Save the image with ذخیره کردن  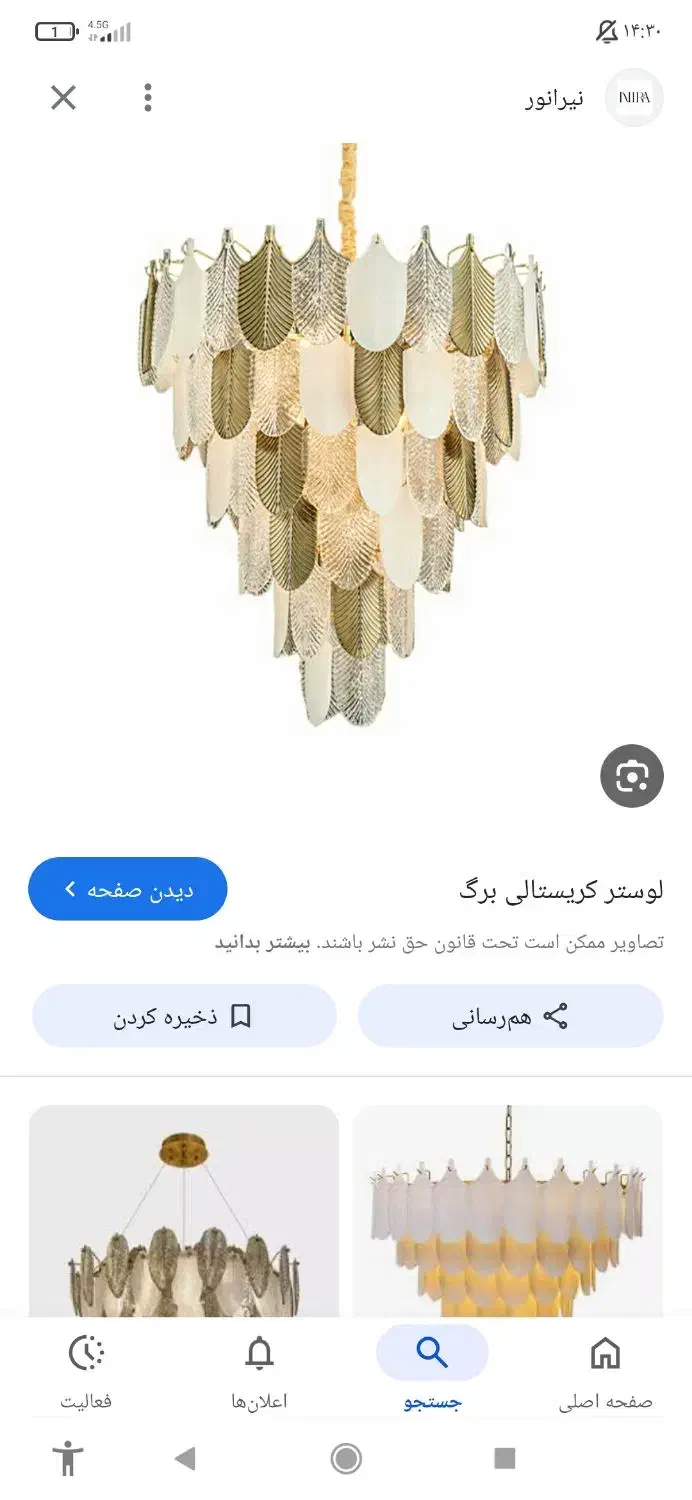pyautogui.click(x=184, y=1017)
